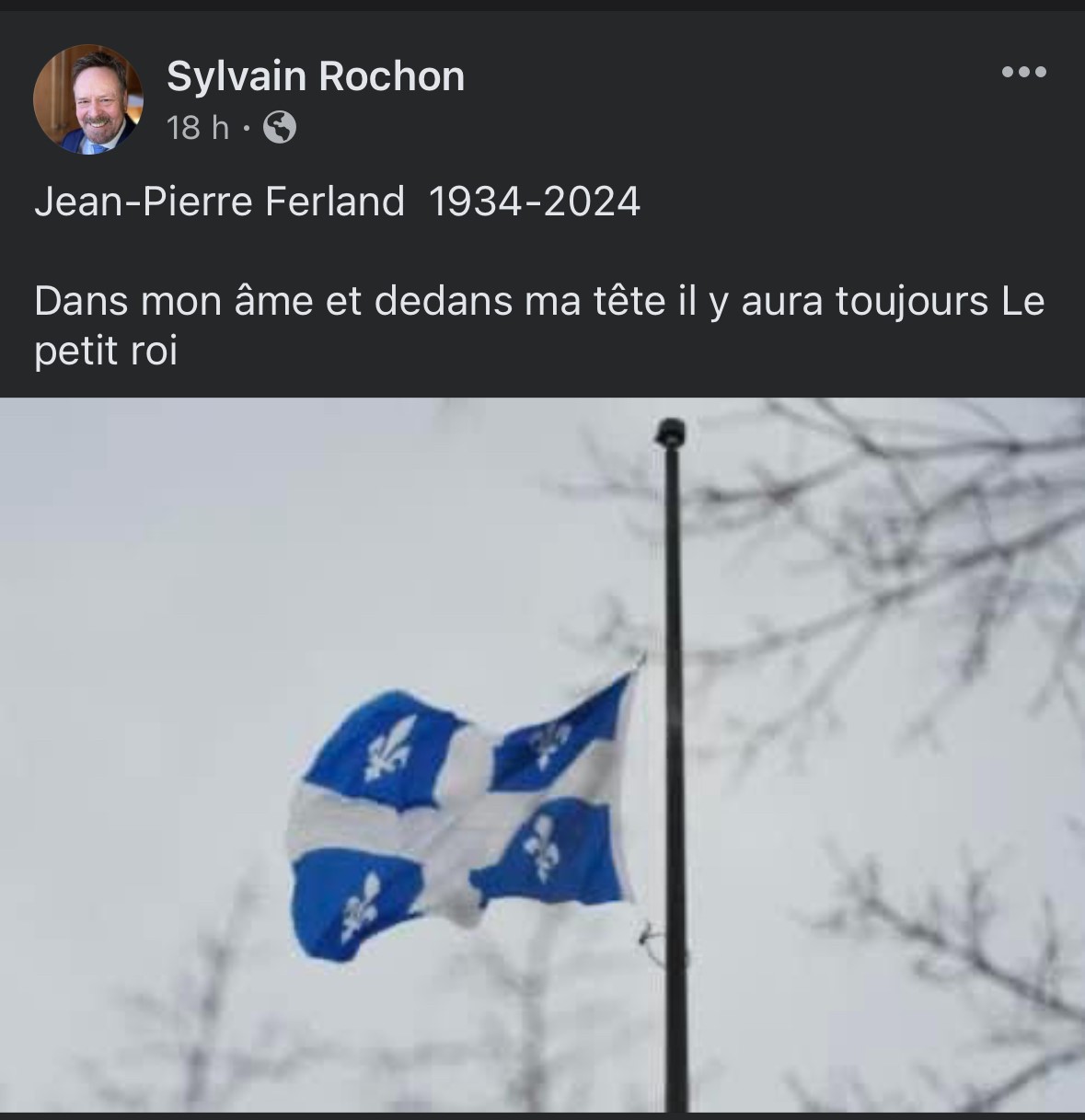Tap the Sylvain Rochon name link
The height and width of the screenshot is (1120, 1085).
[316, 76]
